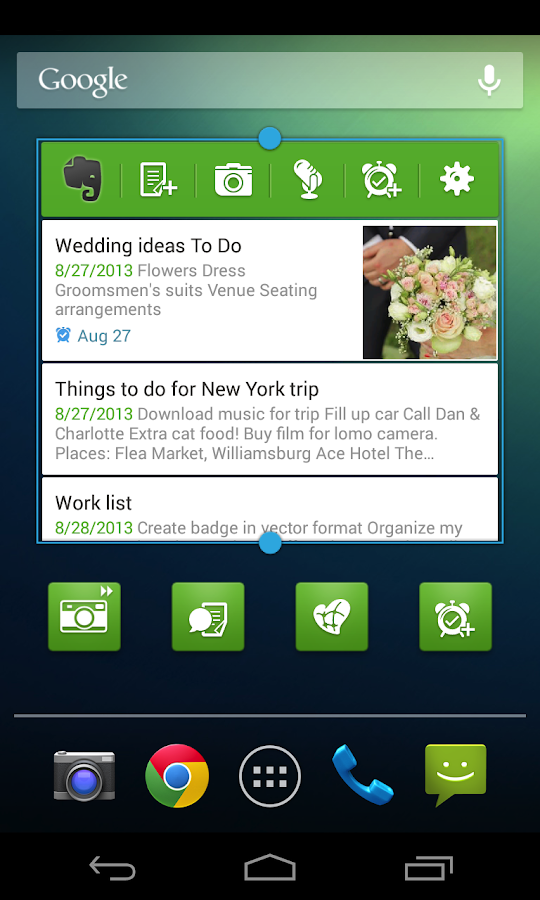Viewport: 540px width, 900px height.
Task: Tap the standalone alarm clock reminder shortcut
Action: tap(456, 616)
